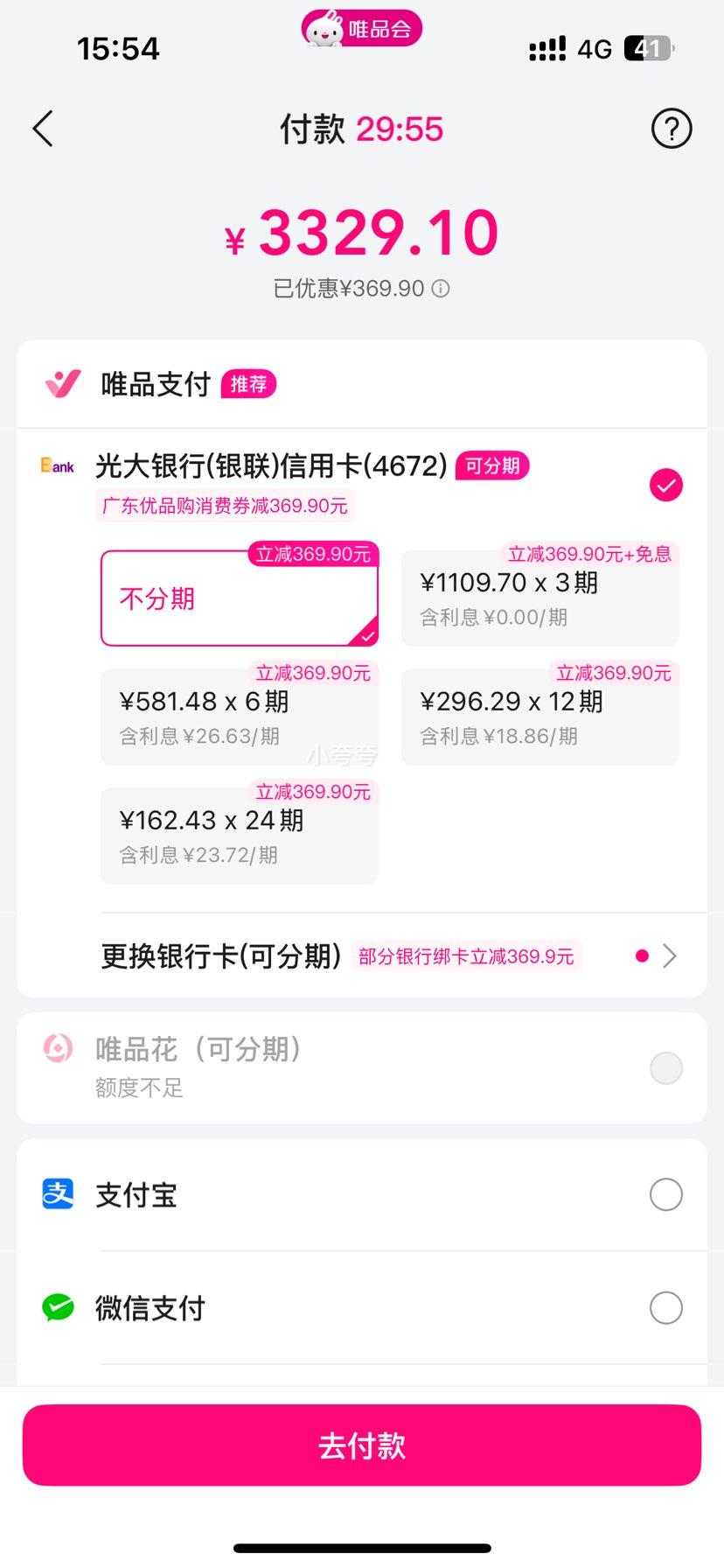The image size is (724, 1568).
Task: Select the ¥296.29 x 12期 plan
Action: click(x=540, y=714)
